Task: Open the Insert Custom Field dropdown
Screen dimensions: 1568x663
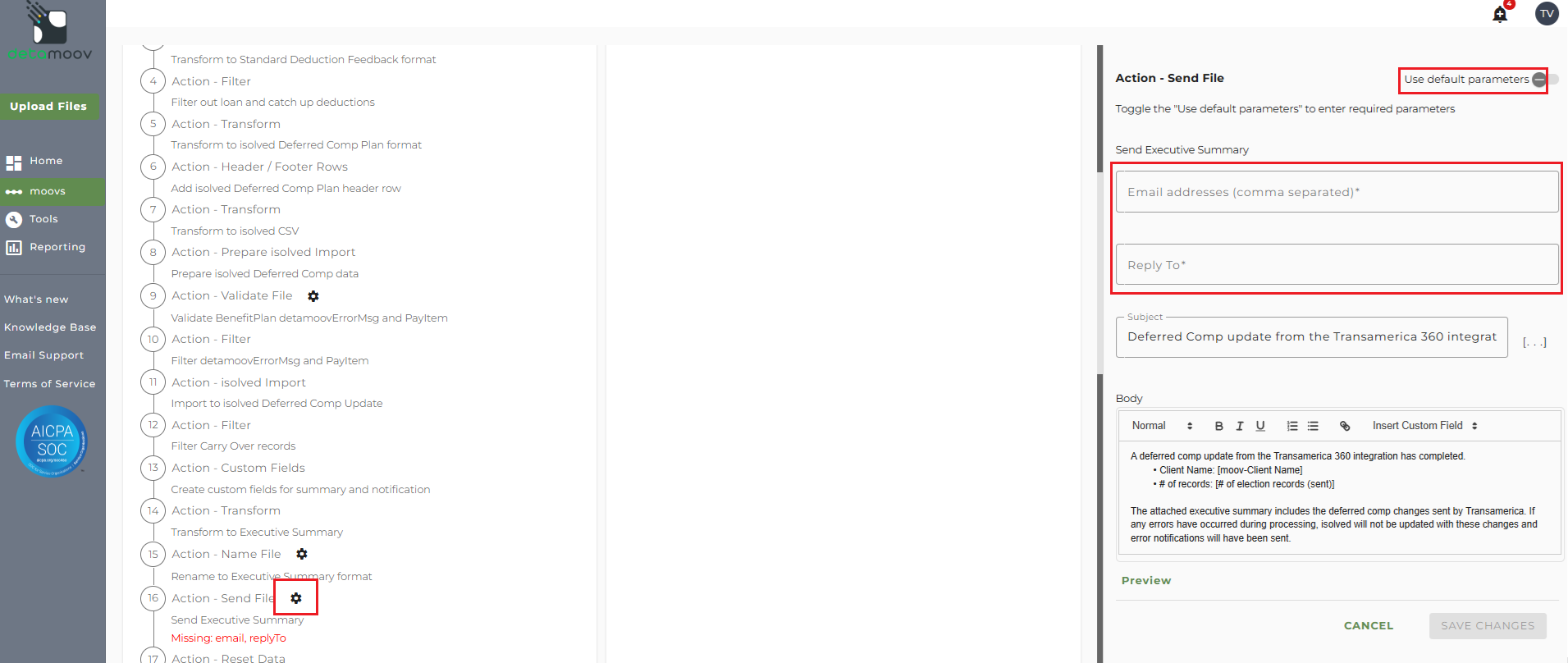Action: [1424, 426]
